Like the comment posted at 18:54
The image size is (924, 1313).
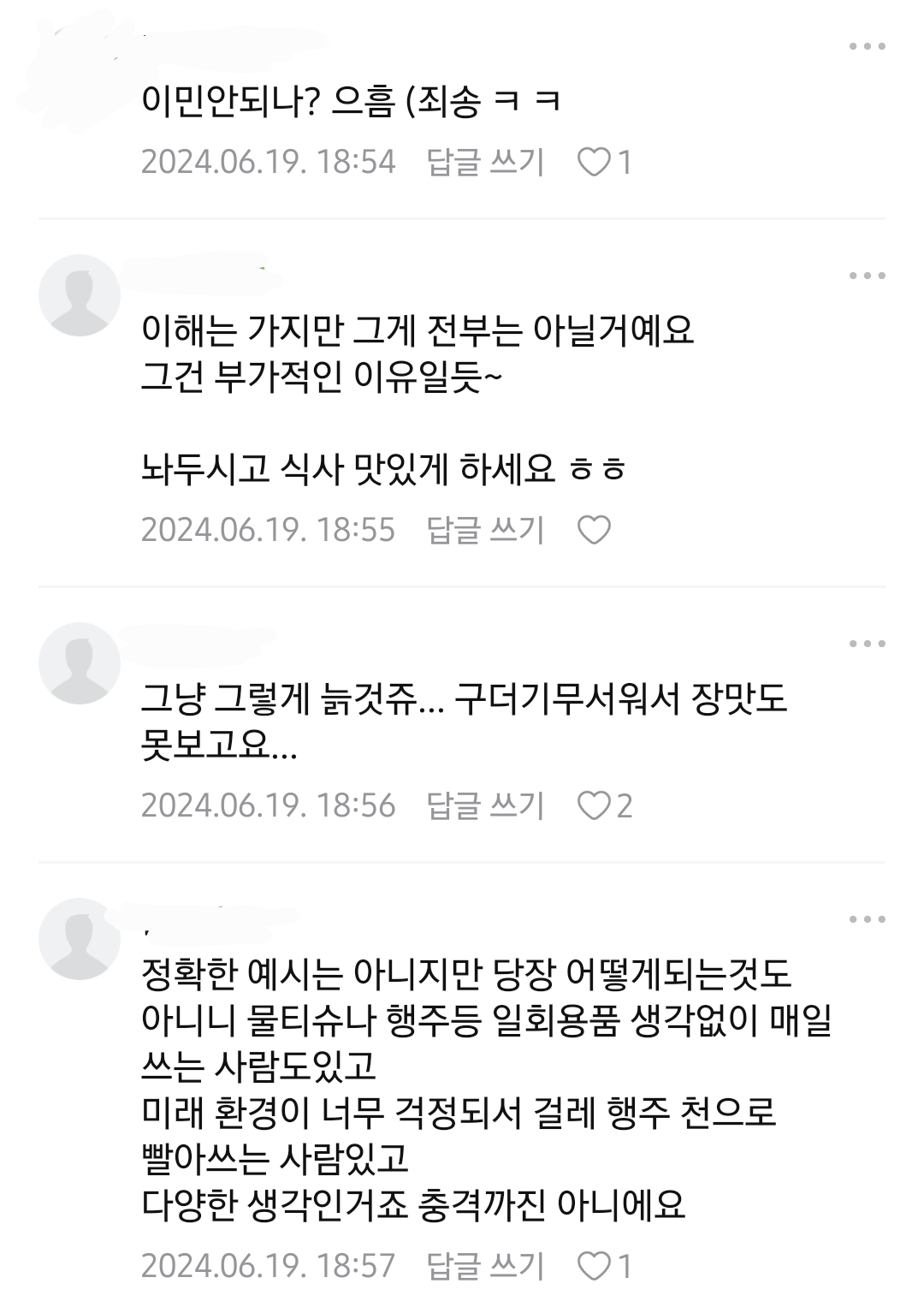595,162
